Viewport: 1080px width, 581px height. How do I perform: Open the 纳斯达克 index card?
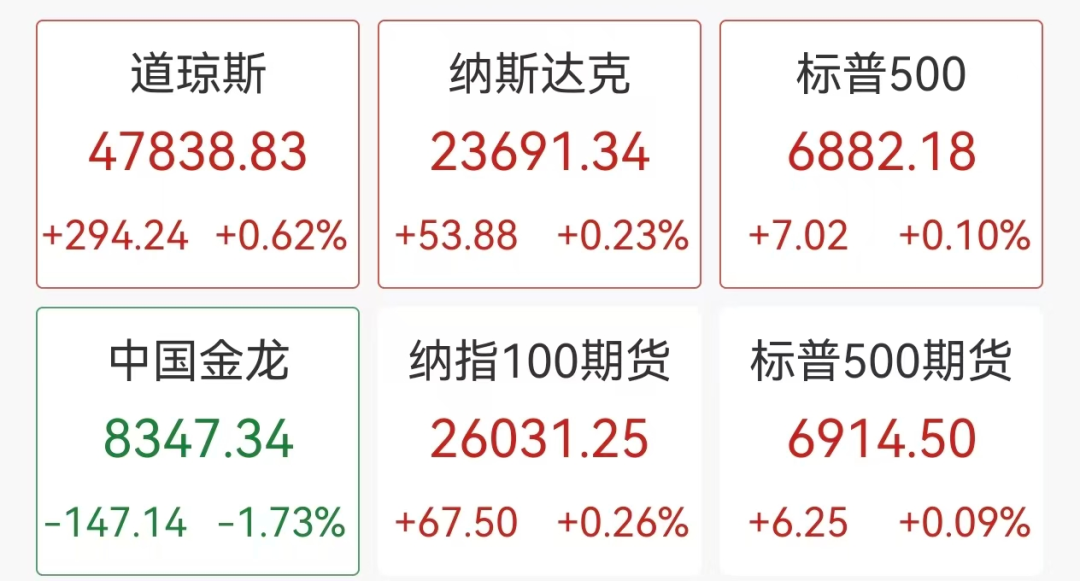539,154
